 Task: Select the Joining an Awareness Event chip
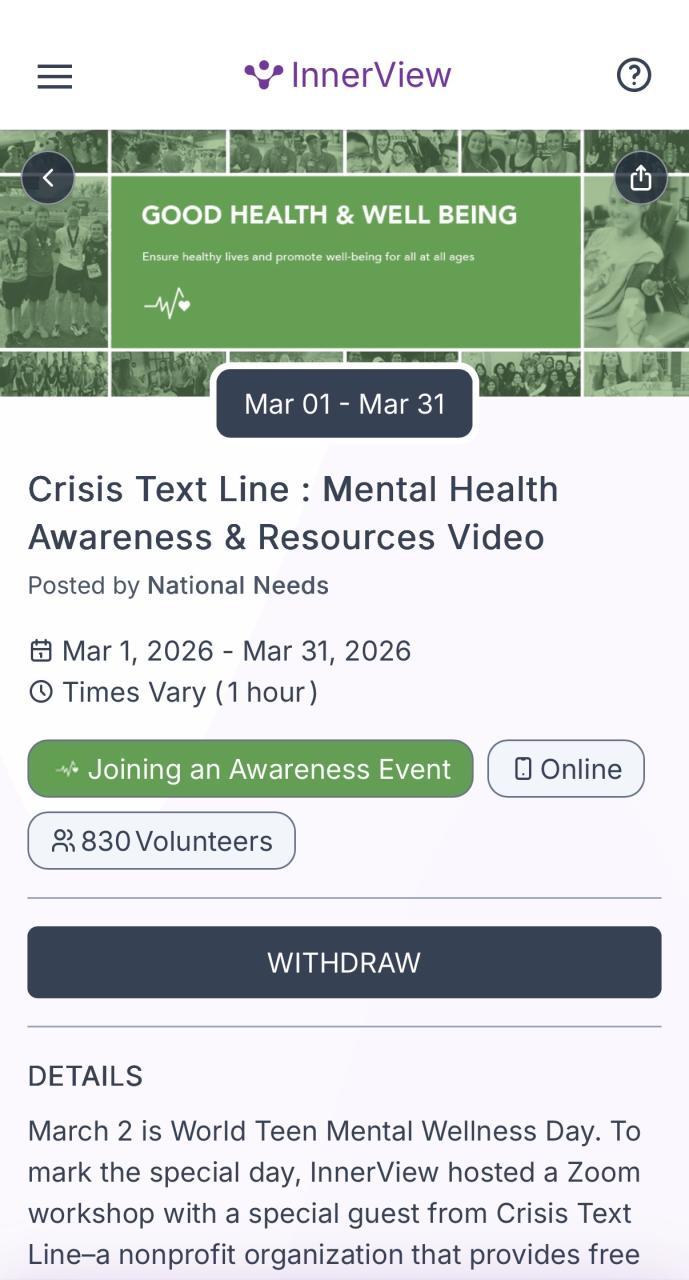coord(250,769)
